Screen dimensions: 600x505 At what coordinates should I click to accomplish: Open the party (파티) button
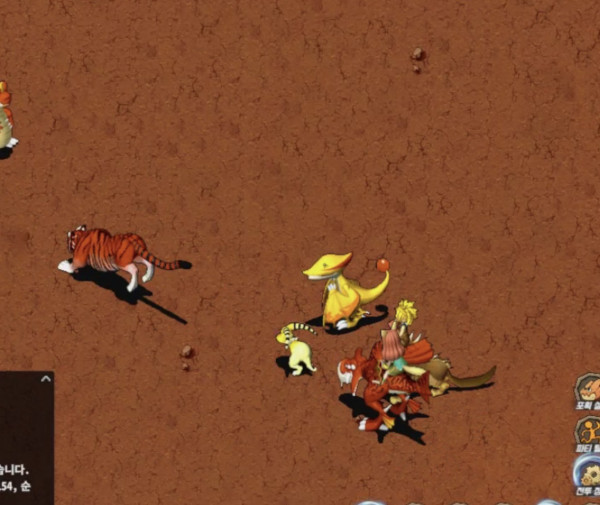click(x=589, y=432)
